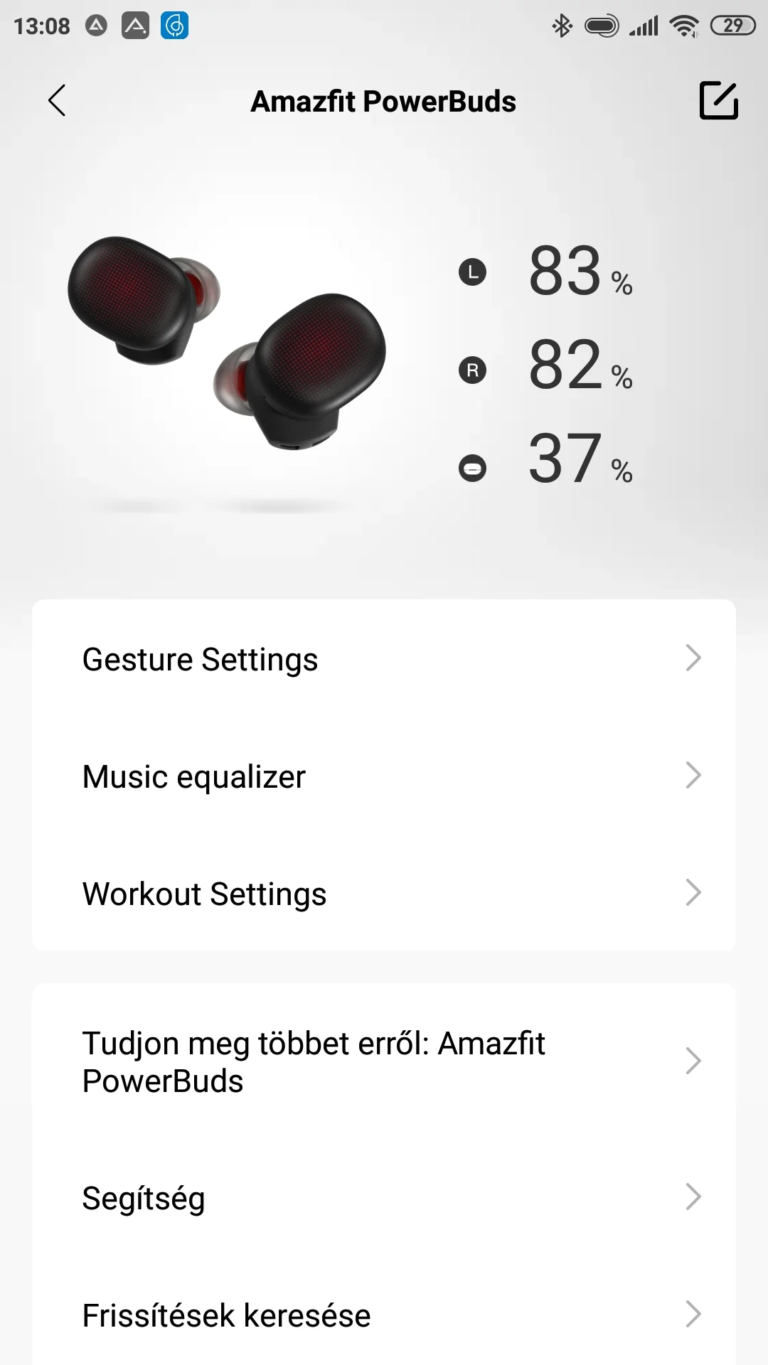Open Segítség
The width and height of the screenshot is (768, 1365).
pos(143,1197)
